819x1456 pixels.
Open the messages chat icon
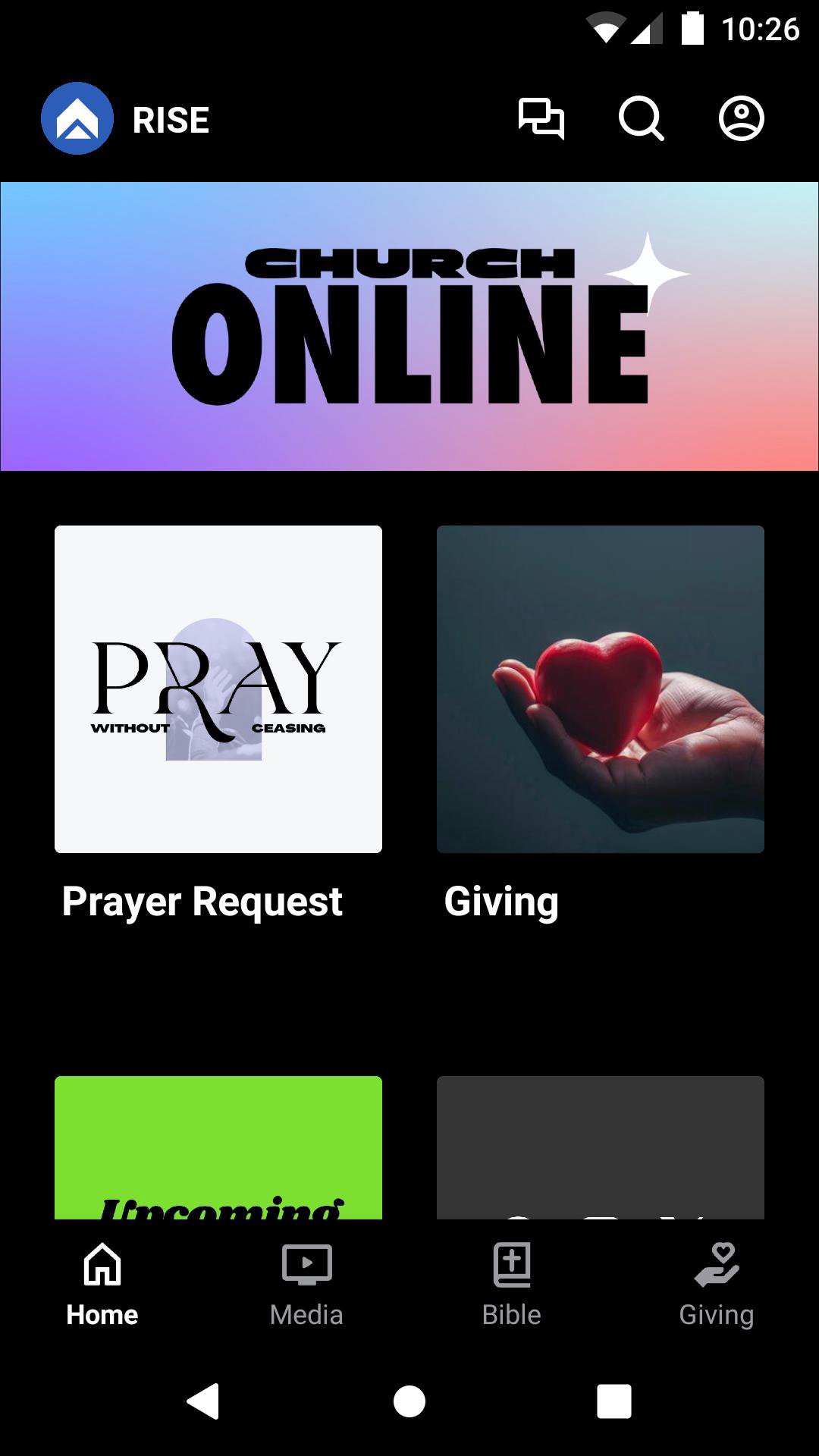(541, 119)
